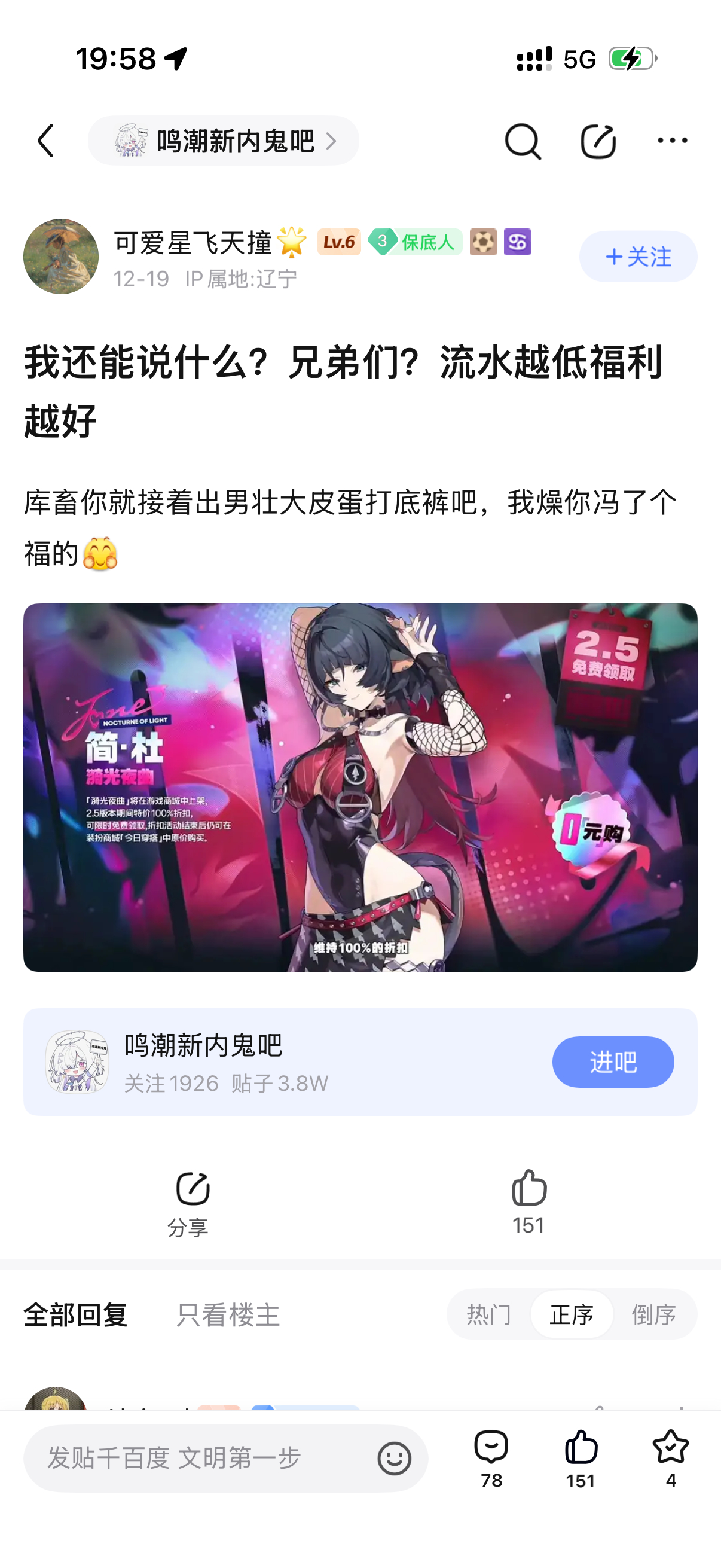Follow the poster with +关注
This screenshot has width=721, height=1568.
click(638, 257)
